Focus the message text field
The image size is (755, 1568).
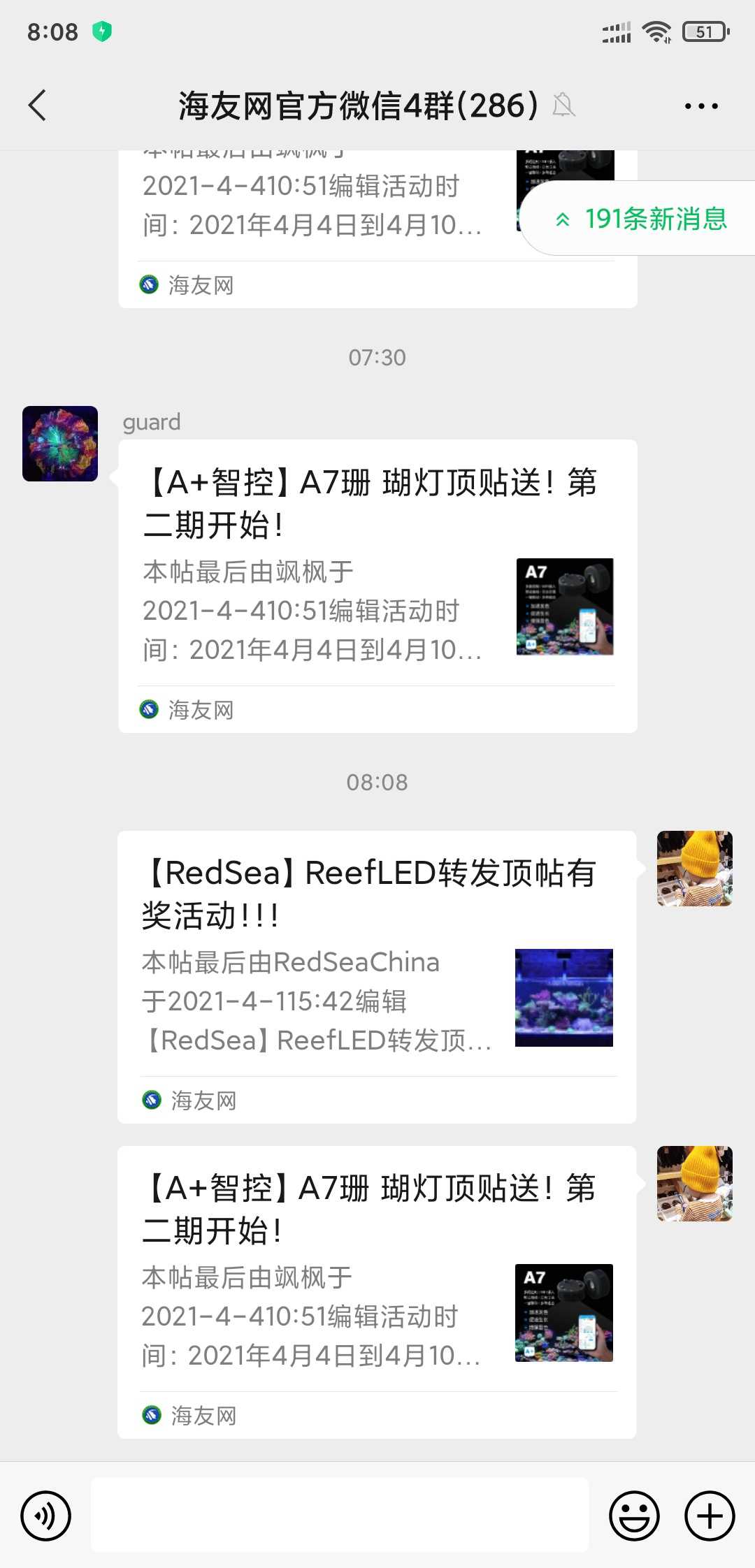[340, 1515]
